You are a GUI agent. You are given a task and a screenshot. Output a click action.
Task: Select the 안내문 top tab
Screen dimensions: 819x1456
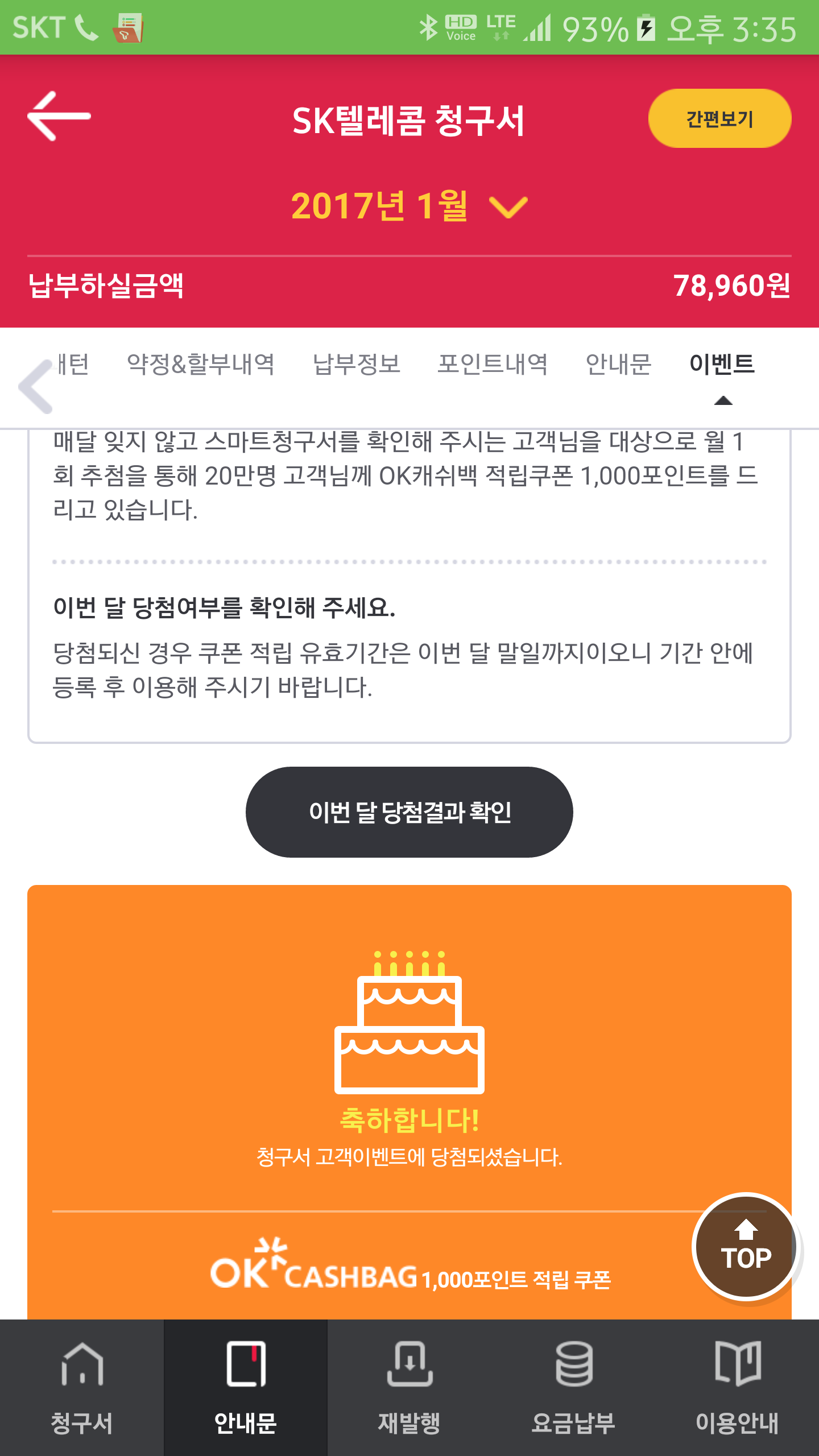(618, 365)
